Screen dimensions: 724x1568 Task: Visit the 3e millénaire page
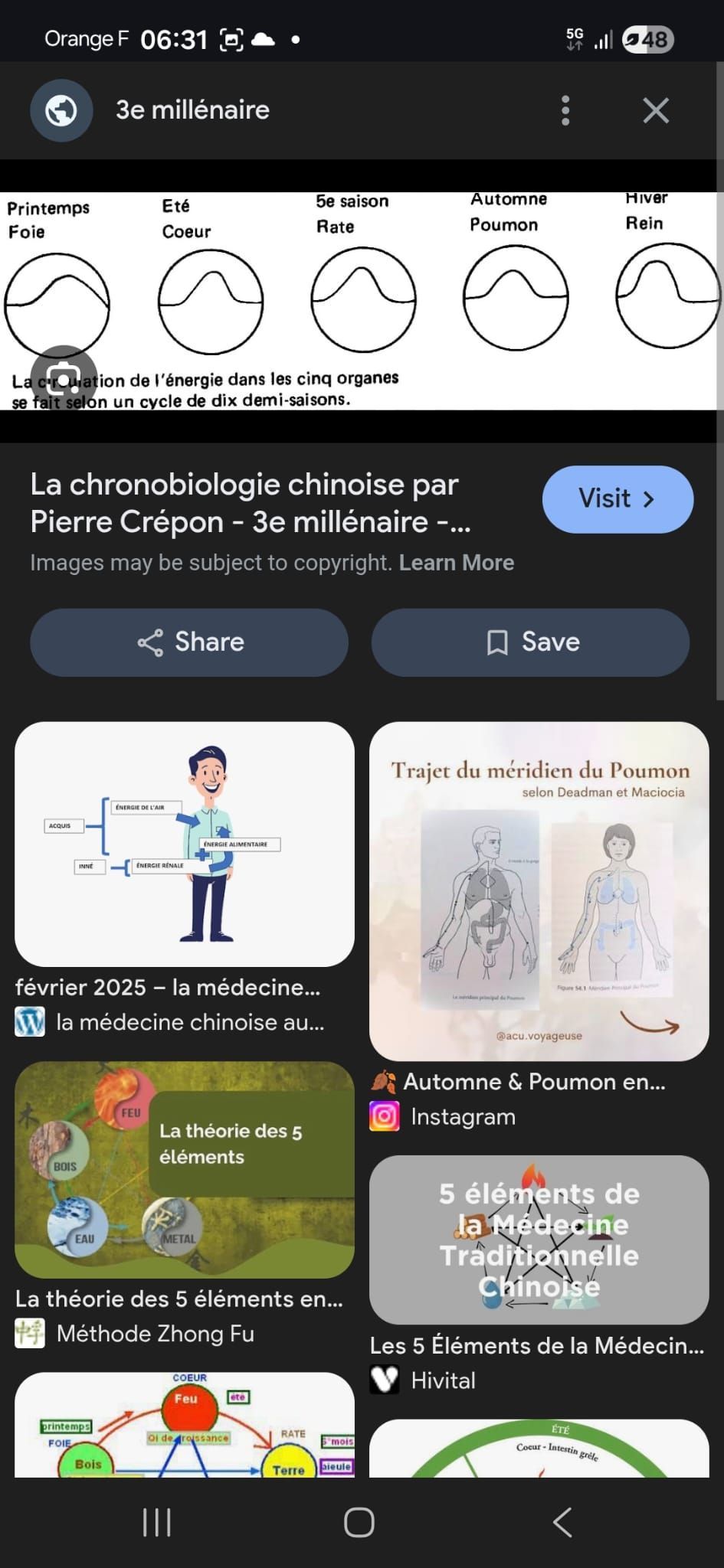(x=618, y=499)
